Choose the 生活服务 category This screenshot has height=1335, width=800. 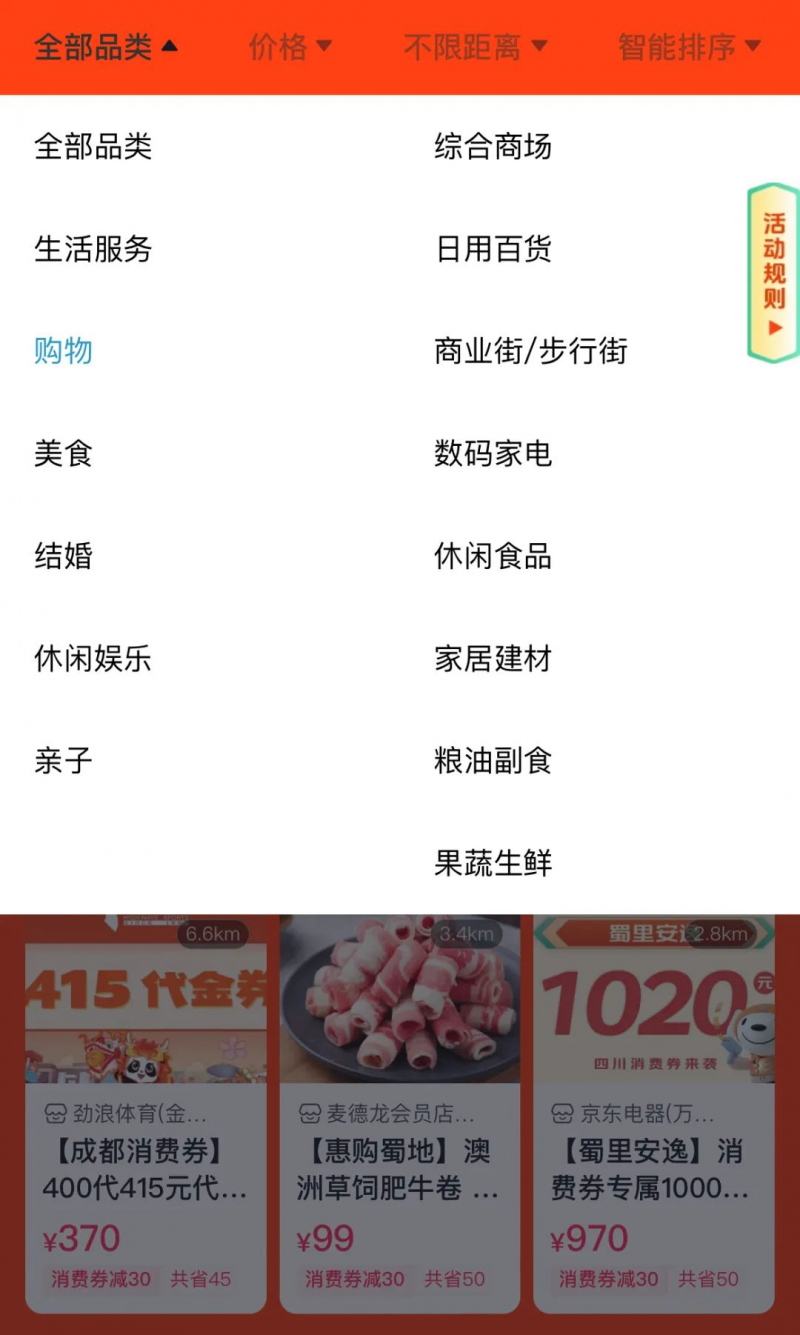tap(93, 249)
